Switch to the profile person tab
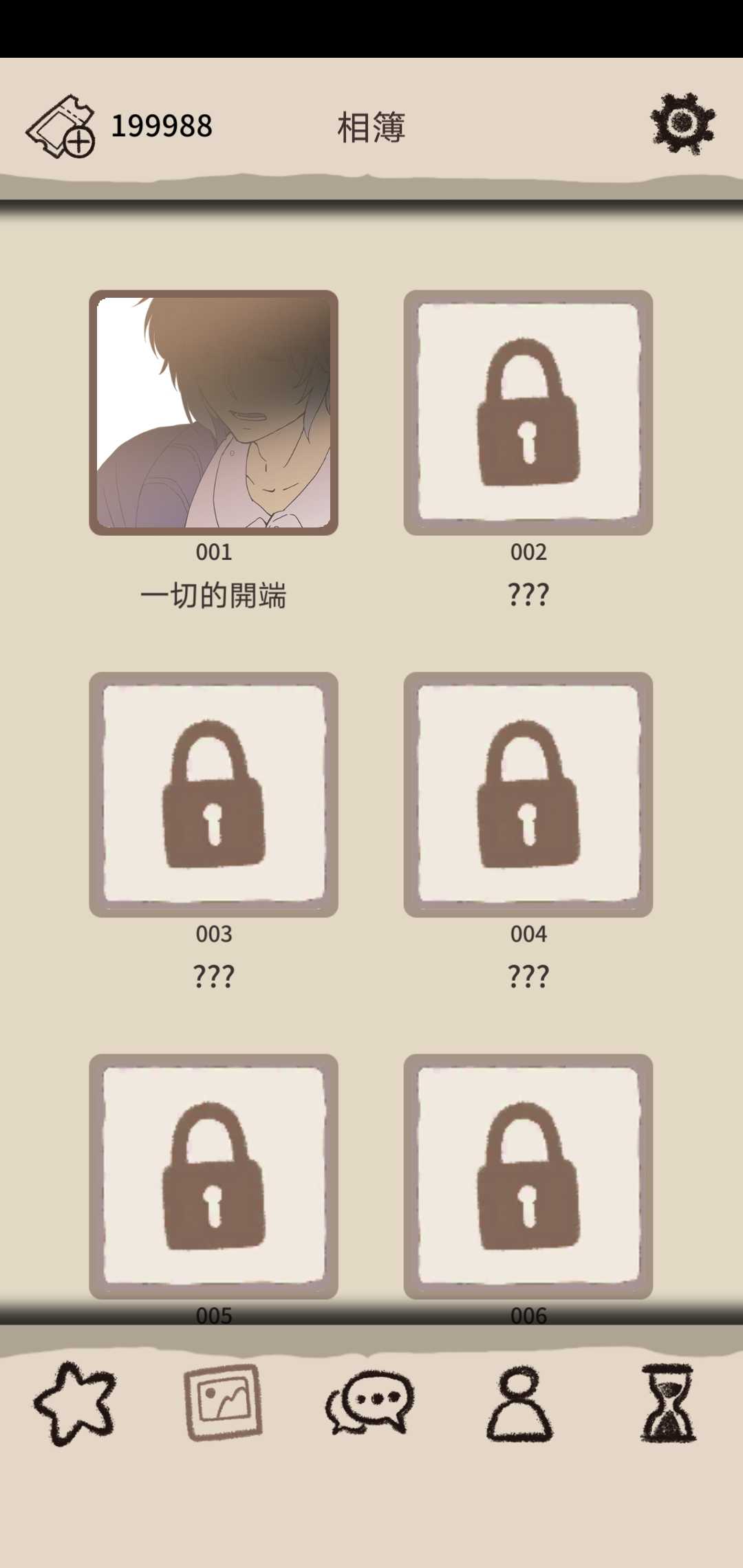743x1568 pixels. click(x=519, y=1404)
